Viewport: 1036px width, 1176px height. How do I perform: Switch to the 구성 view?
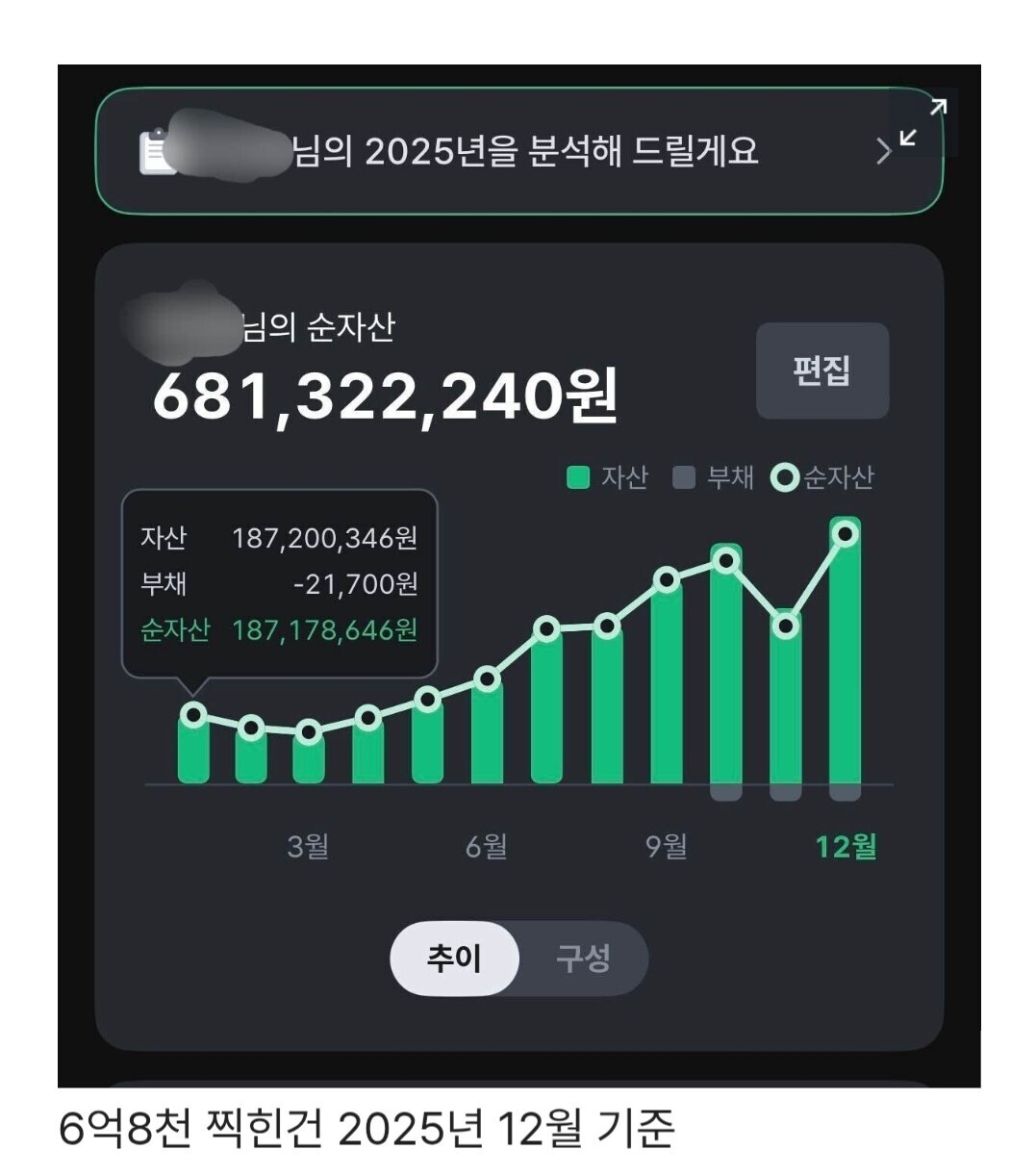[x=583, y=959]
